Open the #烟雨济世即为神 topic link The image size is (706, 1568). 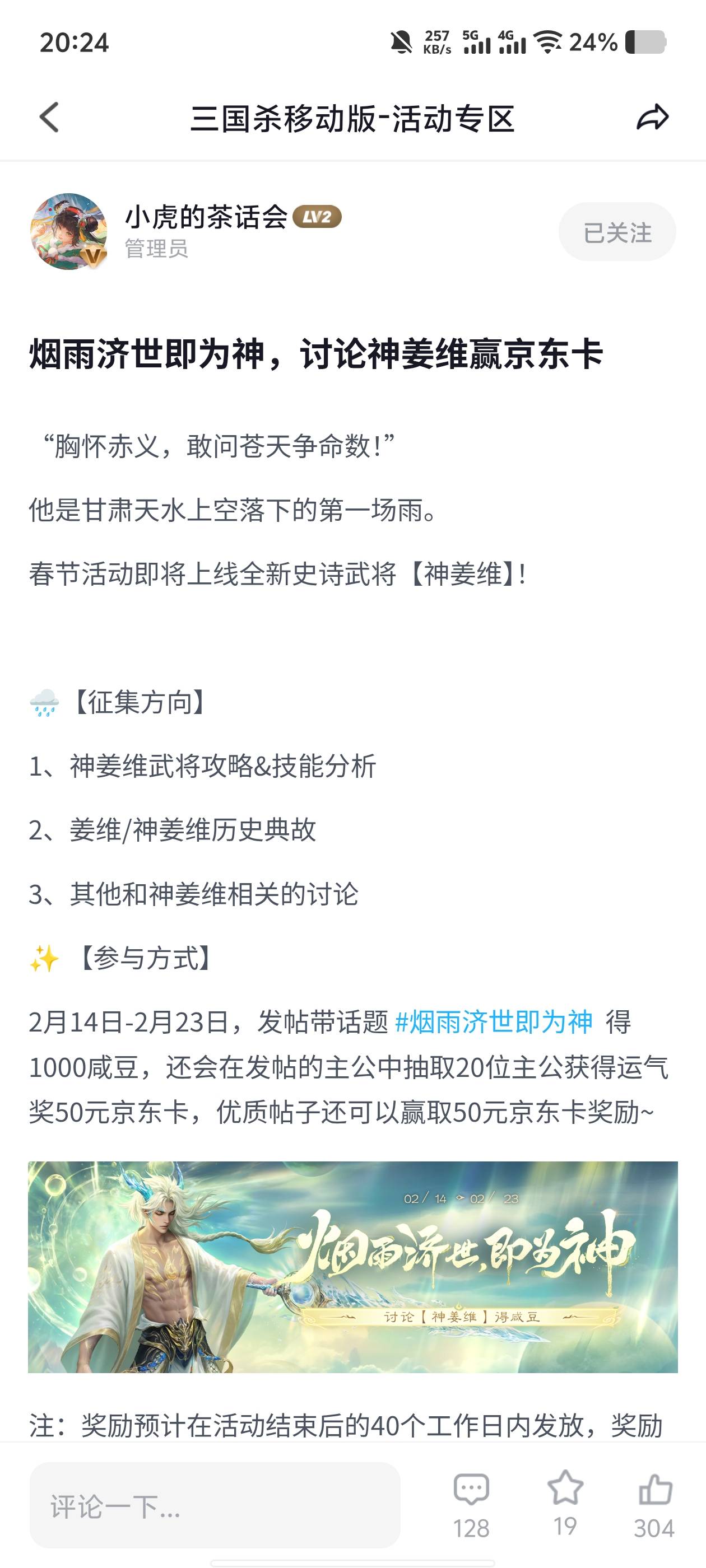494,1021
